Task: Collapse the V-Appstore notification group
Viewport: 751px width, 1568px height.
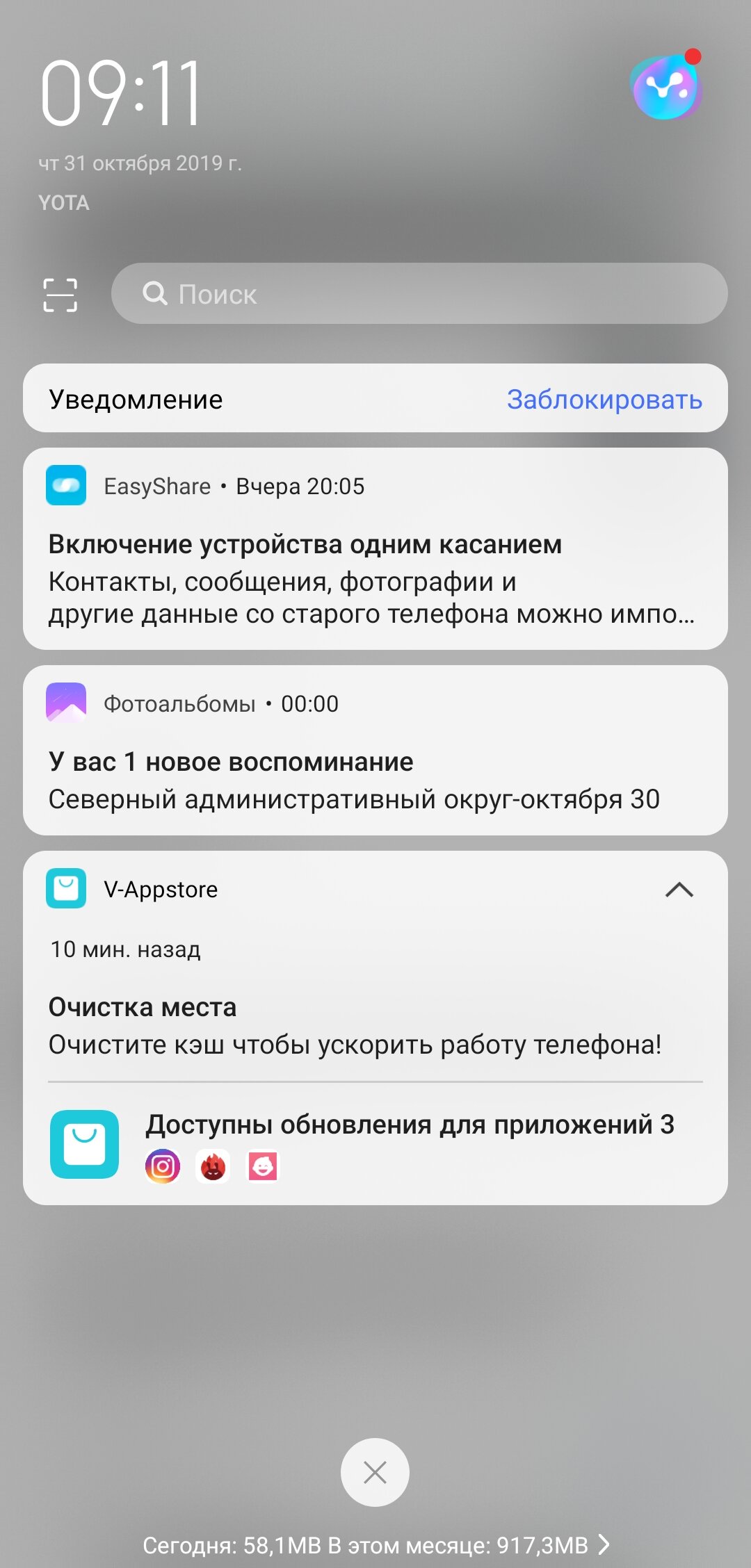Action: click(679, 890)
